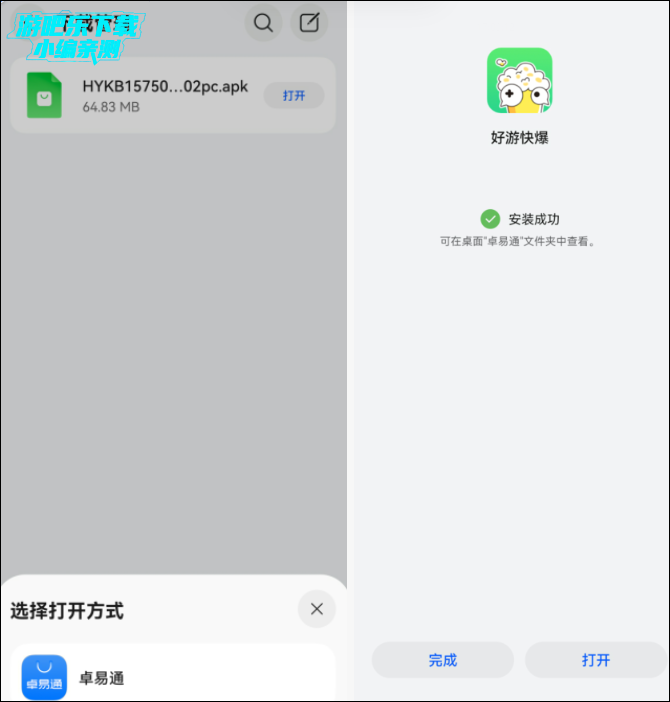This screenshot has height=702, width=670.
Task: Tap 完成 to finish installation
Action: click(x=442, y=660)
